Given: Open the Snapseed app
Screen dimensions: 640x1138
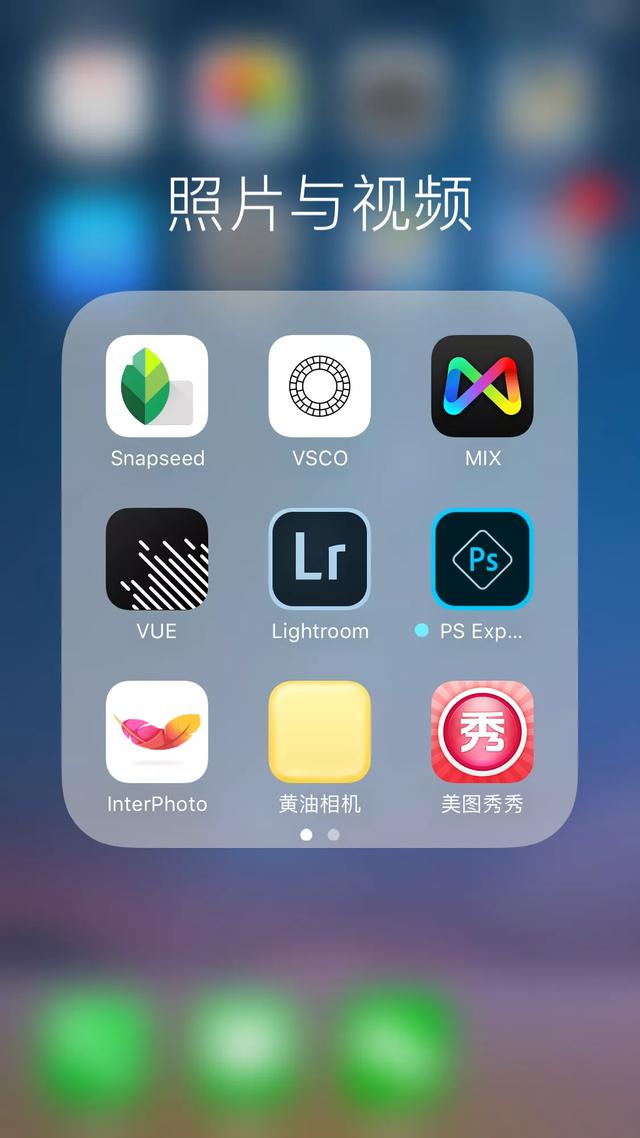Looking at the screenshot, I should 157,386.
